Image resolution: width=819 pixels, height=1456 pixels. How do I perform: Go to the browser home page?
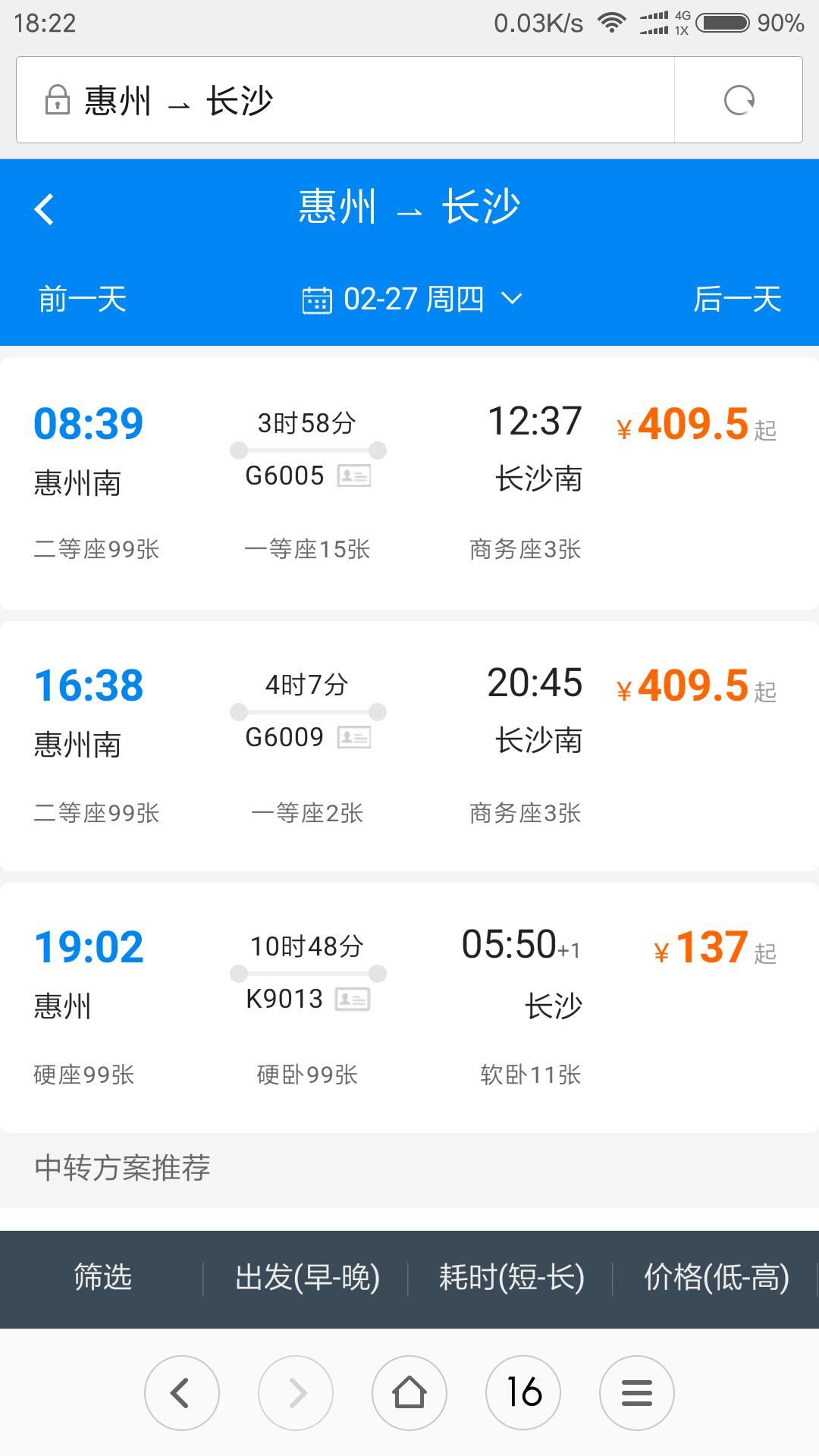click(x=409, y=1393)
